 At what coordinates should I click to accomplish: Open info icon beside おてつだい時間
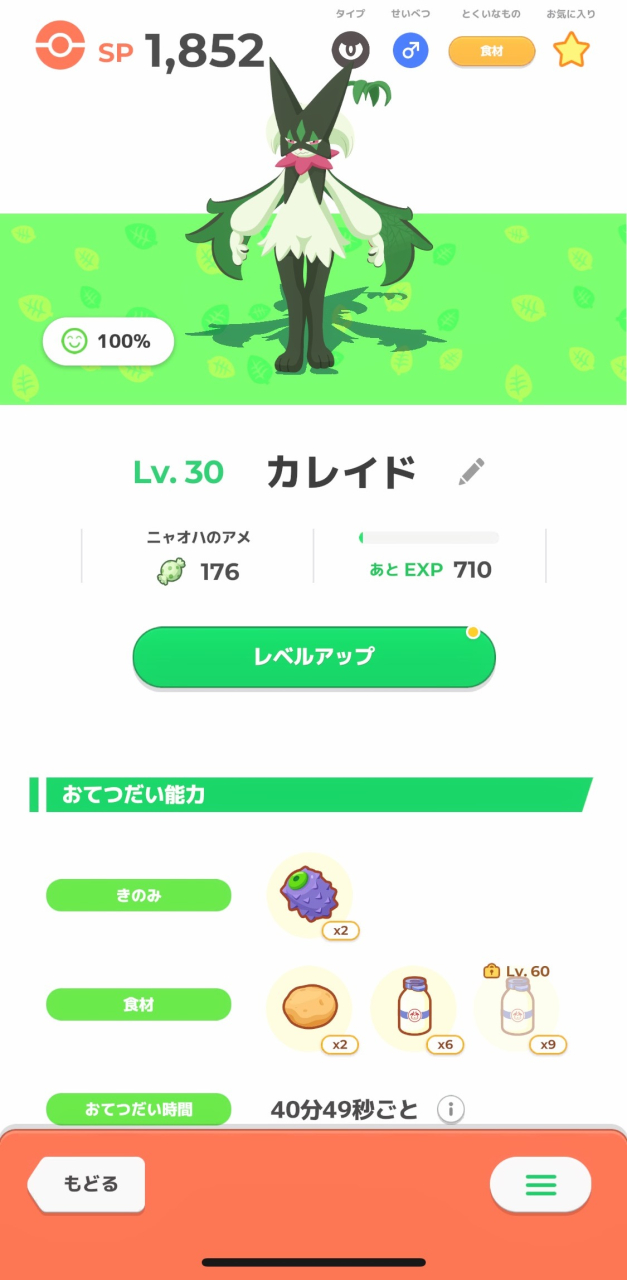[x=451, y=1109]
